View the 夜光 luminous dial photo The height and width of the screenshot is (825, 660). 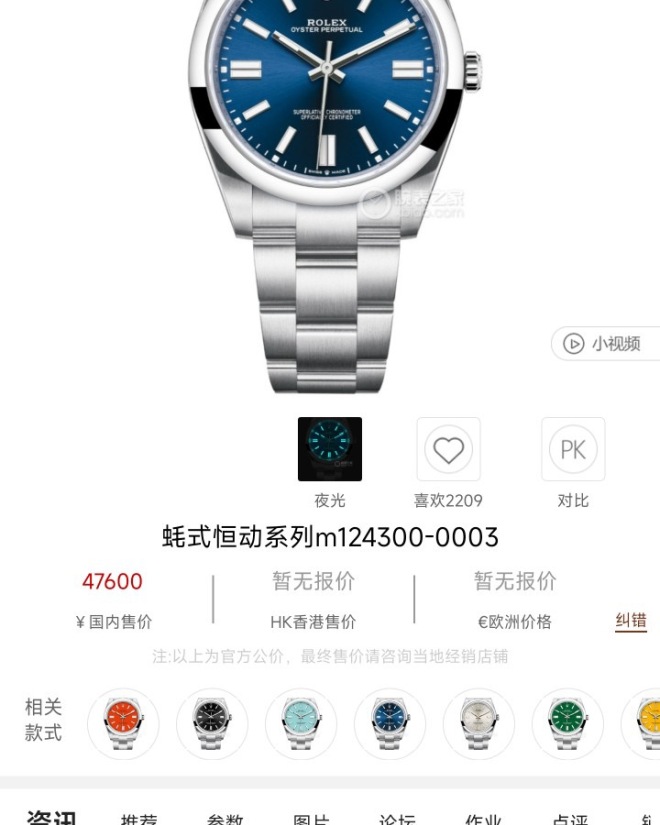click(x=330, y=449)
